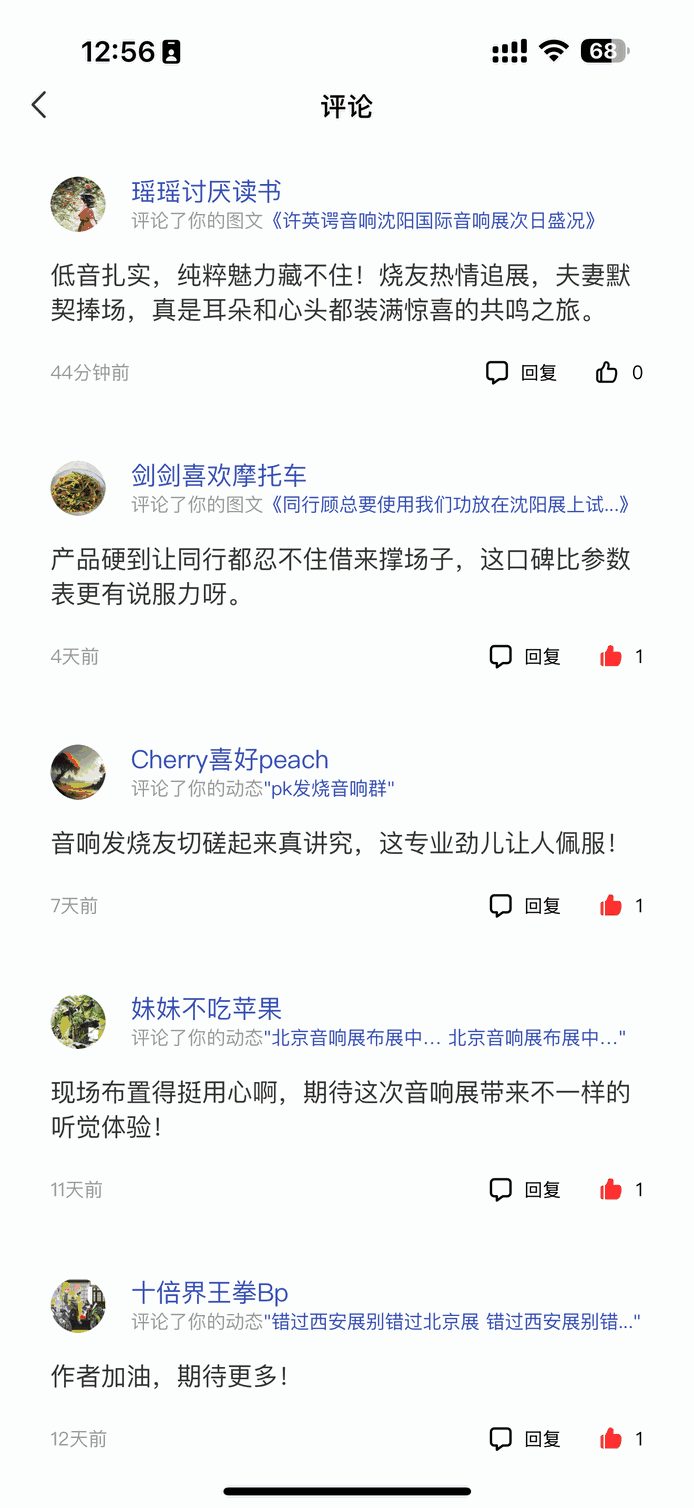Reply to 十倍界王拳Bp's comment
The width and height of the screenshot is (694, 1508).
click(x=525, y=1439)
